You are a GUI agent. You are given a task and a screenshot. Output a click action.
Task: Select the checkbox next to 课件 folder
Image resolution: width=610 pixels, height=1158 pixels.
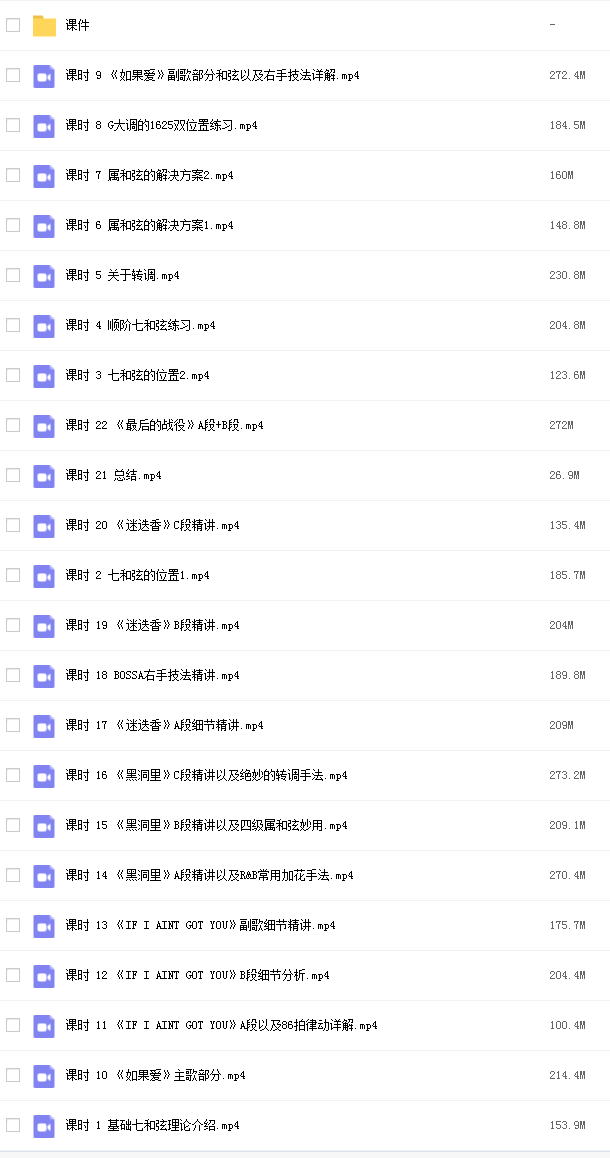point(13,25)
